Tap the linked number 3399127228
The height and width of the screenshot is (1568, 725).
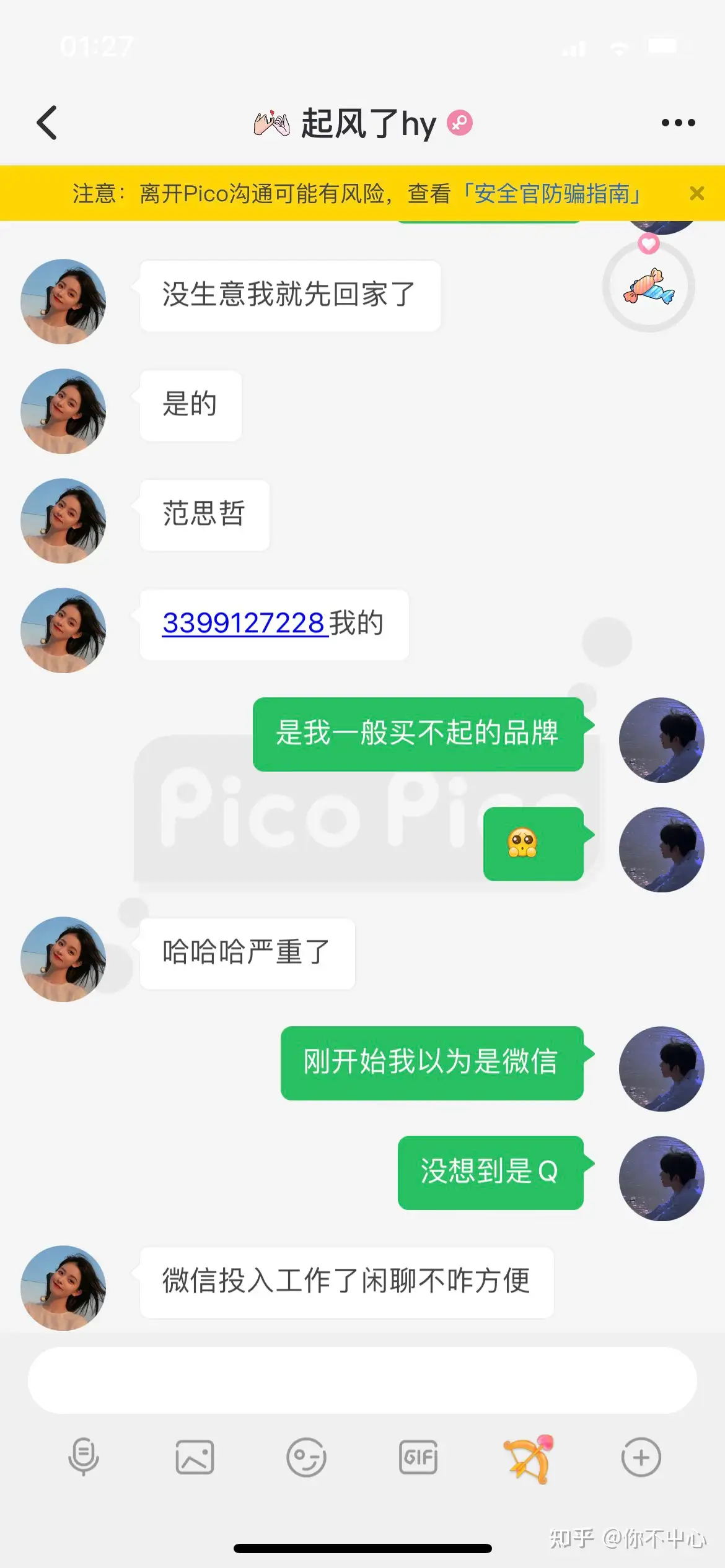[x=244, y=623]
